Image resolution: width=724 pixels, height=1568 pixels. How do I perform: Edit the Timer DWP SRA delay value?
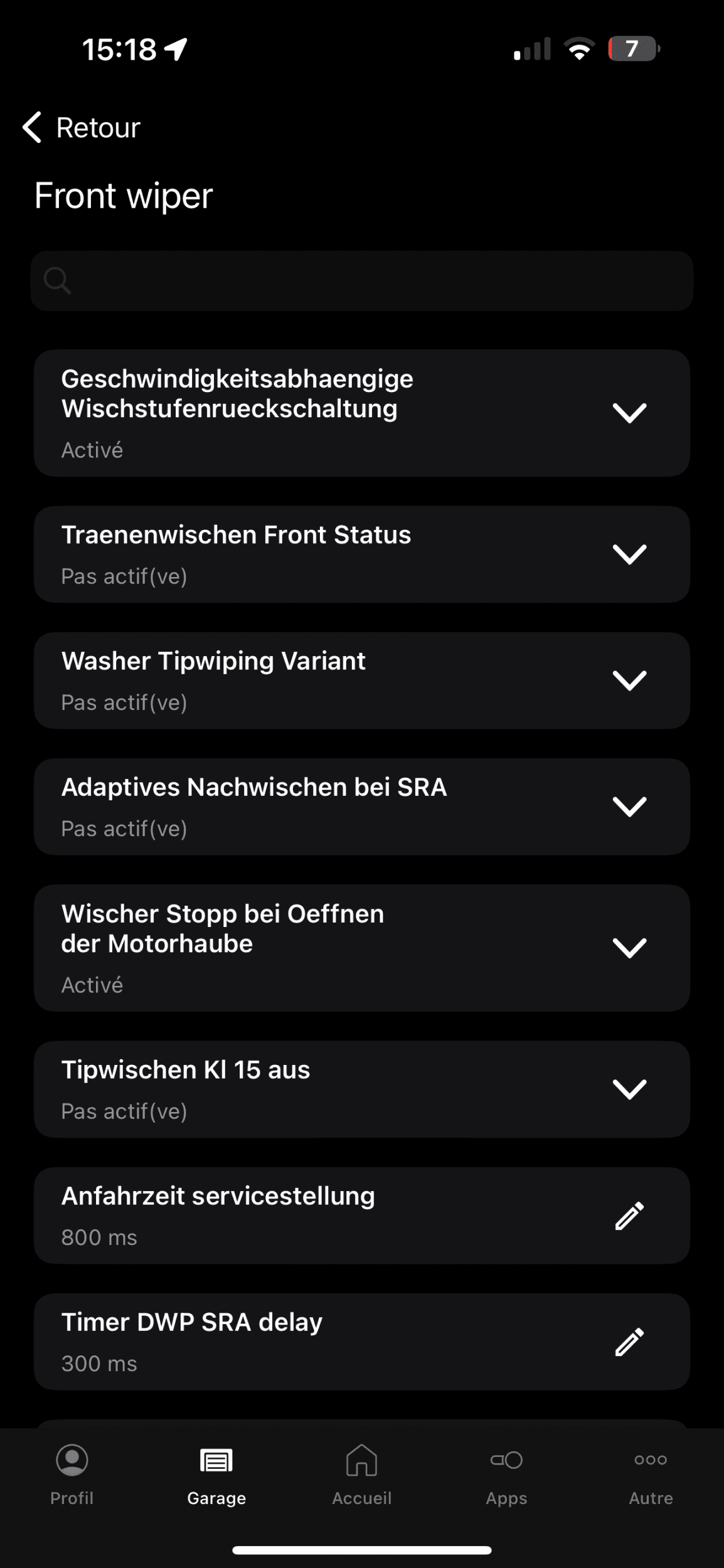click(x=629, y=1342)
